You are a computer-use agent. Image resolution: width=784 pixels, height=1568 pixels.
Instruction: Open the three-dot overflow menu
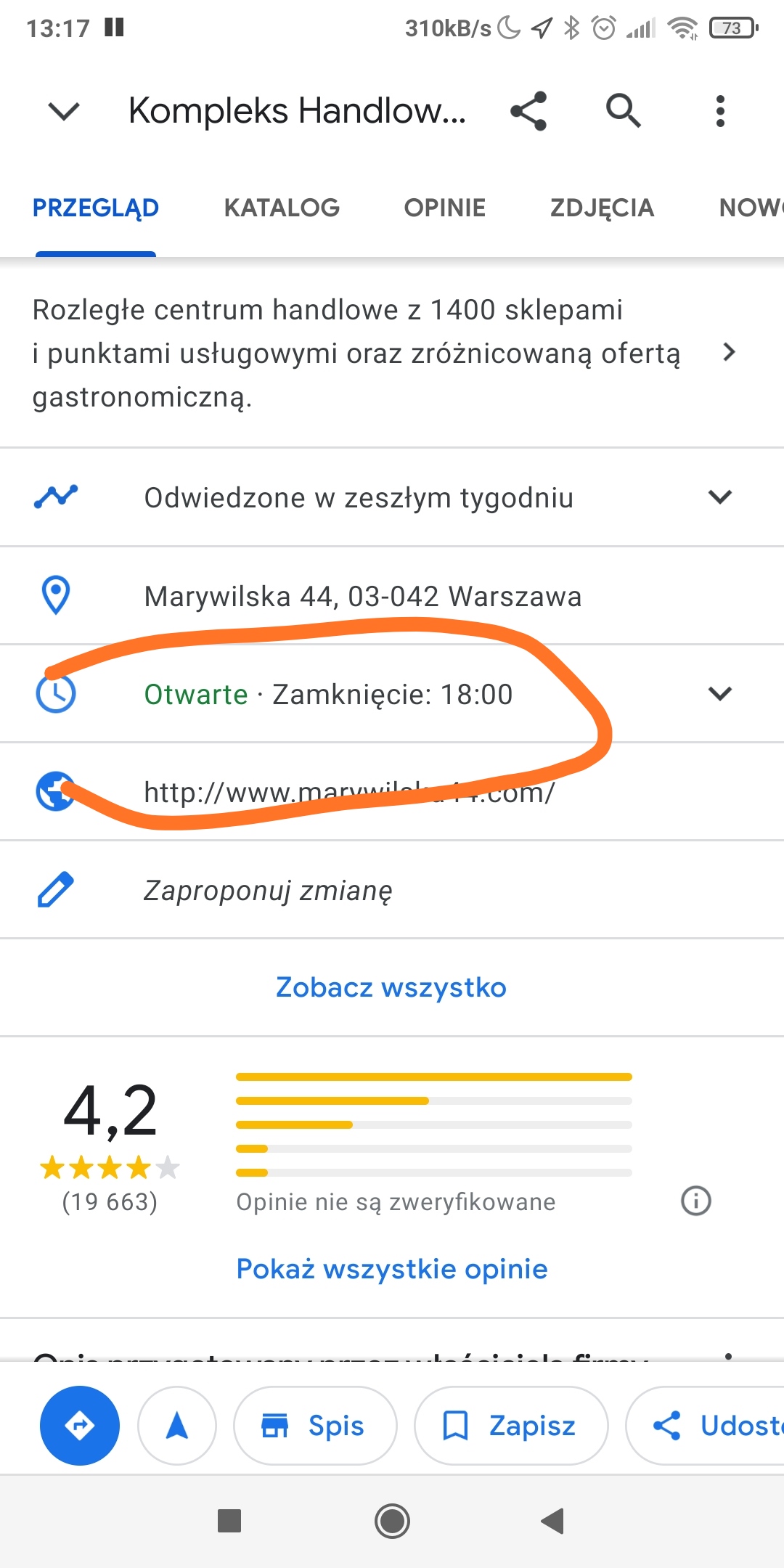click(x=719, y=111)
